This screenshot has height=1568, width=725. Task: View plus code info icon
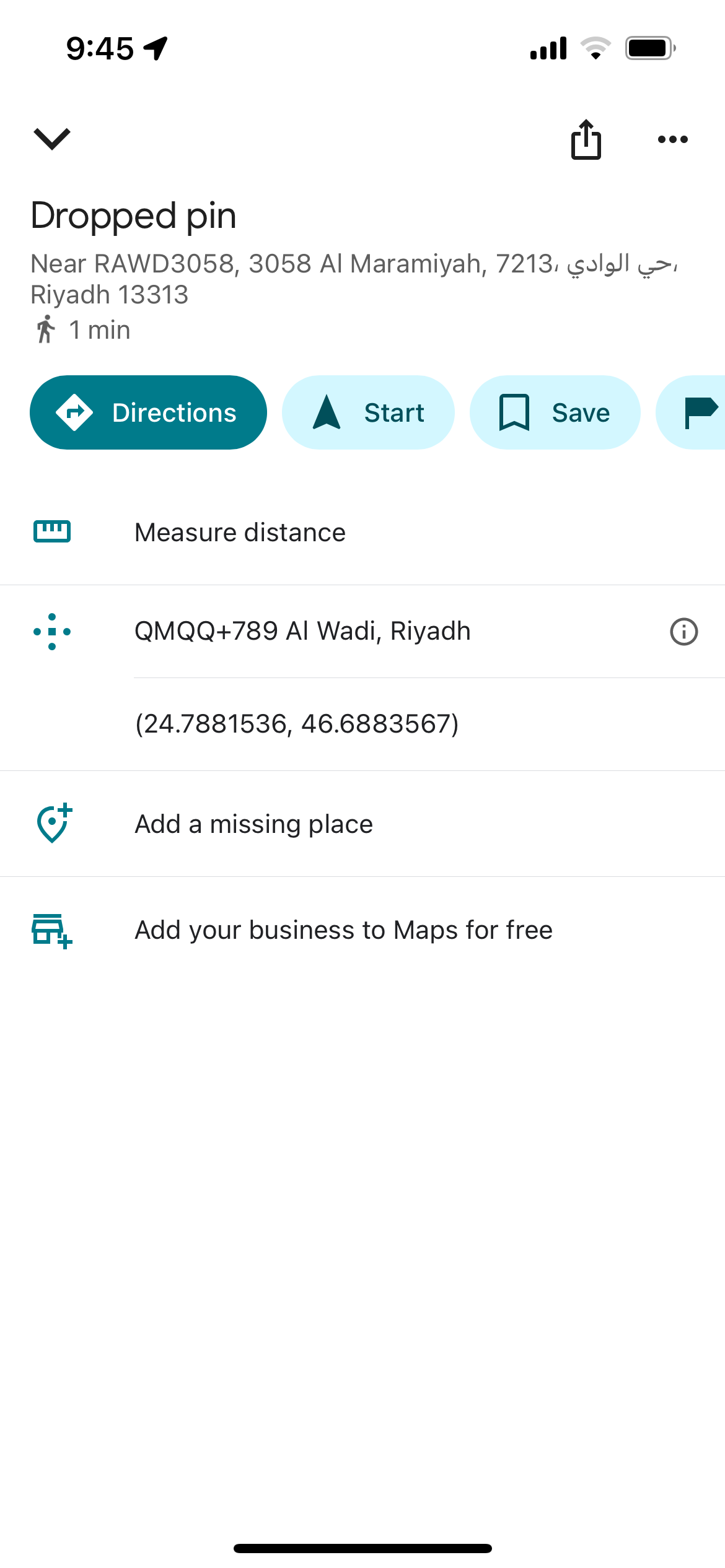[684, 632]
